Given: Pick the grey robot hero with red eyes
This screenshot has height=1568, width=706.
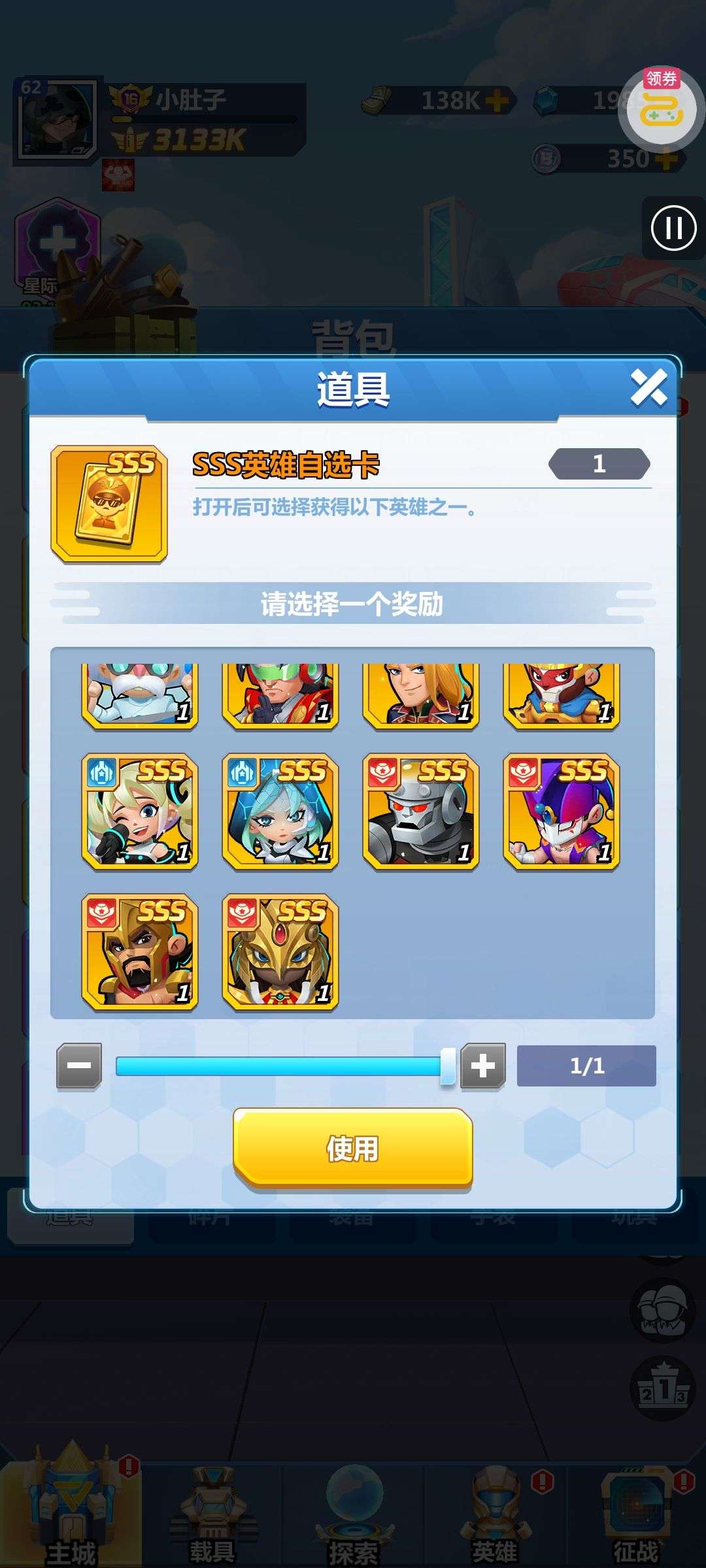Looking at the screenshot, I should tap(421, 811).
